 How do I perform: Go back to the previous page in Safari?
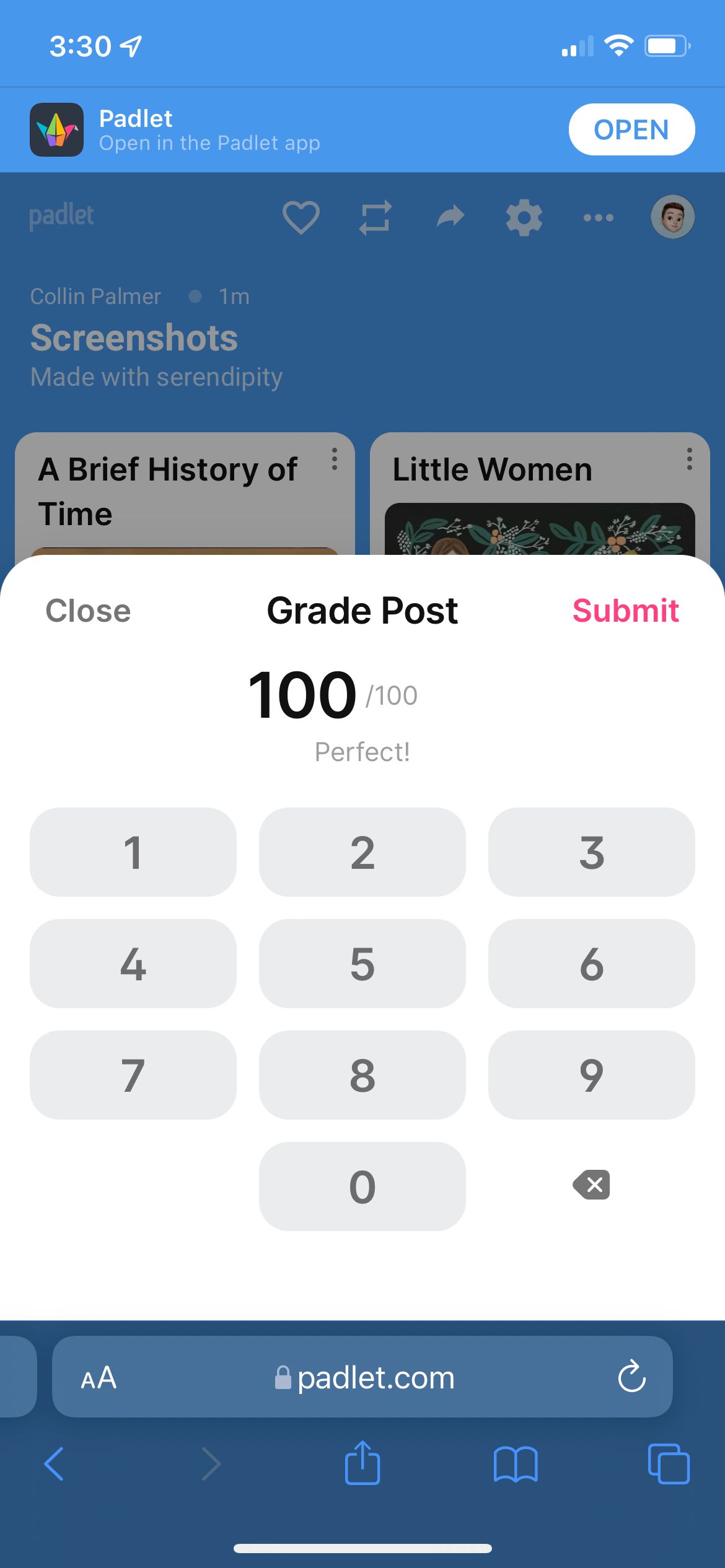pos(55,1464)
